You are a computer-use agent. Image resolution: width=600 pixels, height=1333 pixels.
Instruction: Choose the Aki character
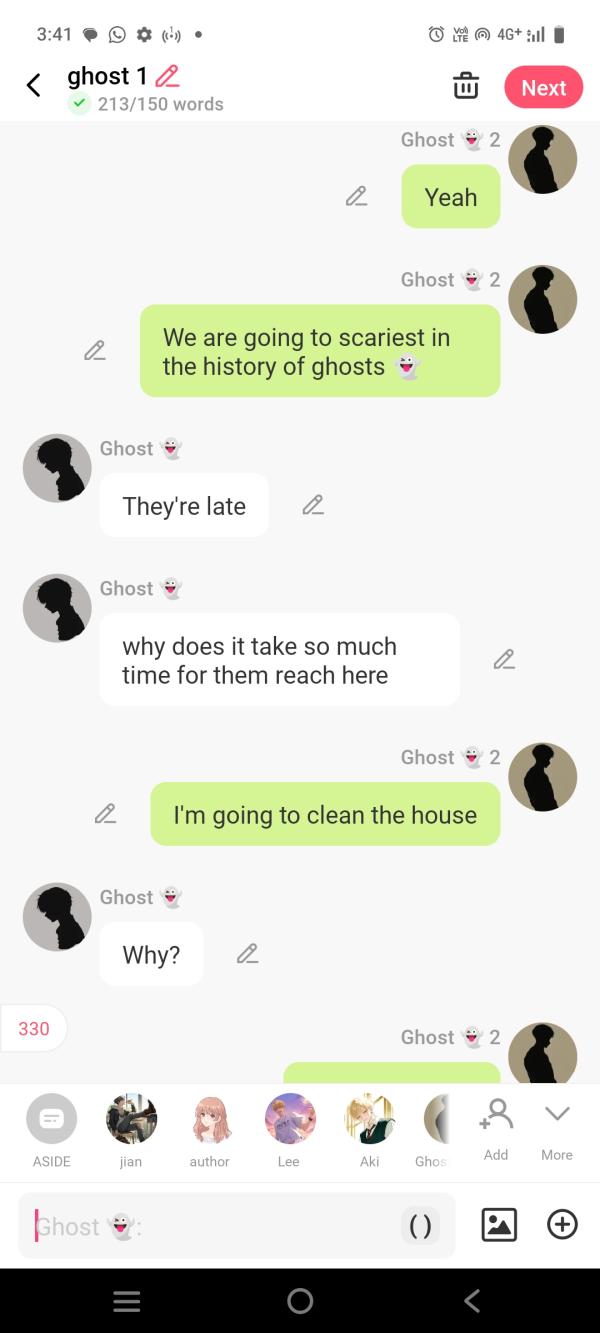point(369,1120)
